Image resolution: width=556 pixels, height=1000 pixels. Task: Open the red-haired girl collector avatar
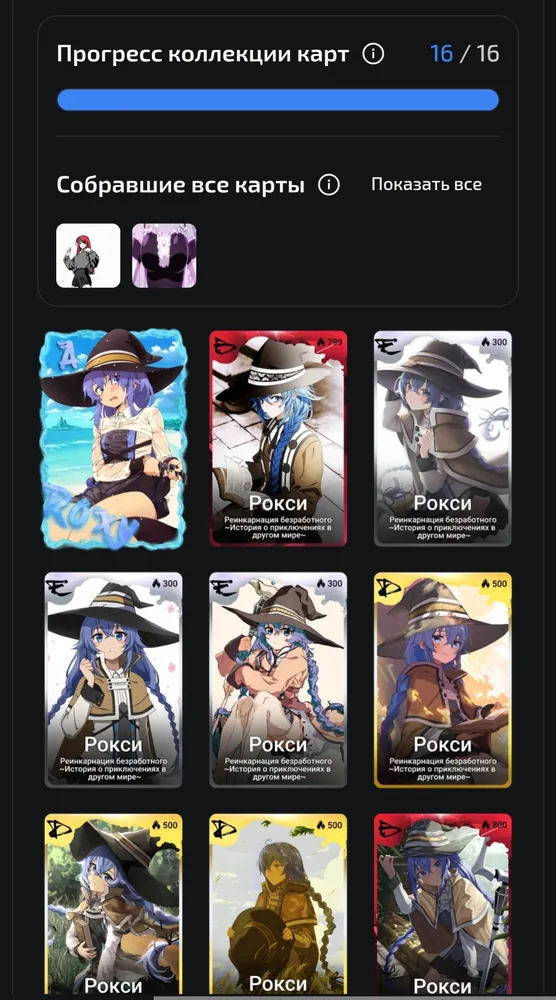(88, 255)
